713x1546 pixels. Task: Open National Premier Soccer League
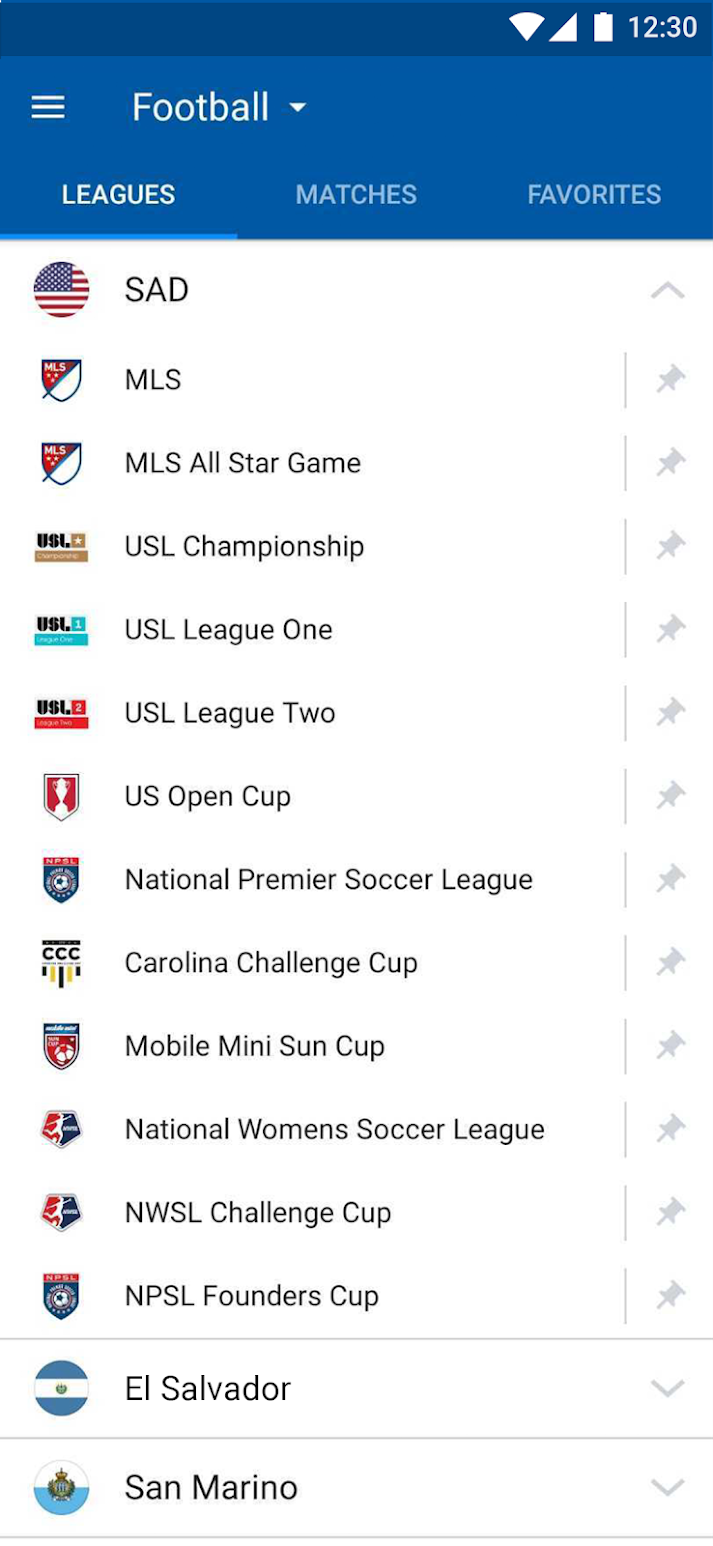[x=312, y=880]
